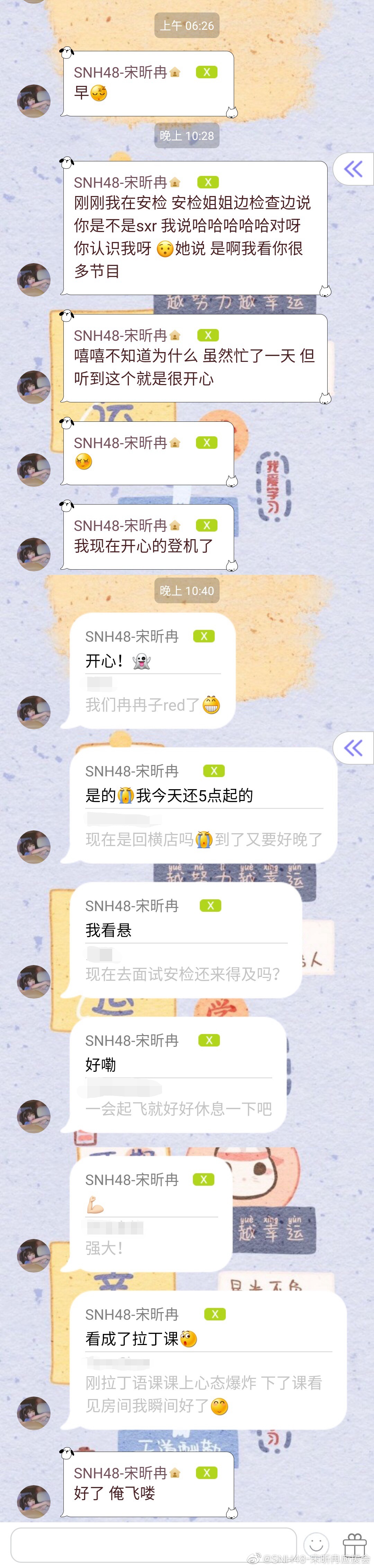Tap the double-arrow button beside the 5点起的 reply

353,748
